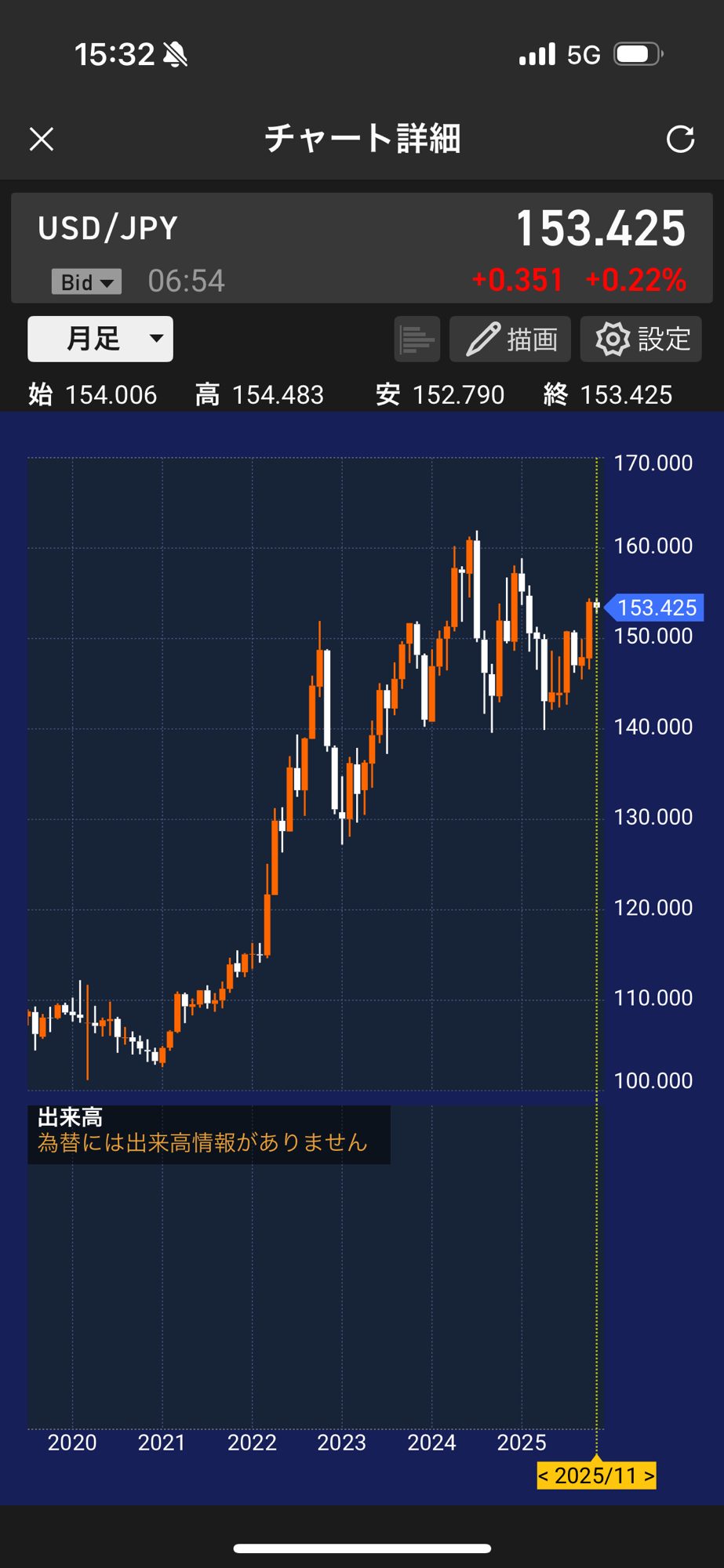724x1568 pixels.
Task: Refresh the chart data
Action: (x=680, y=140)
